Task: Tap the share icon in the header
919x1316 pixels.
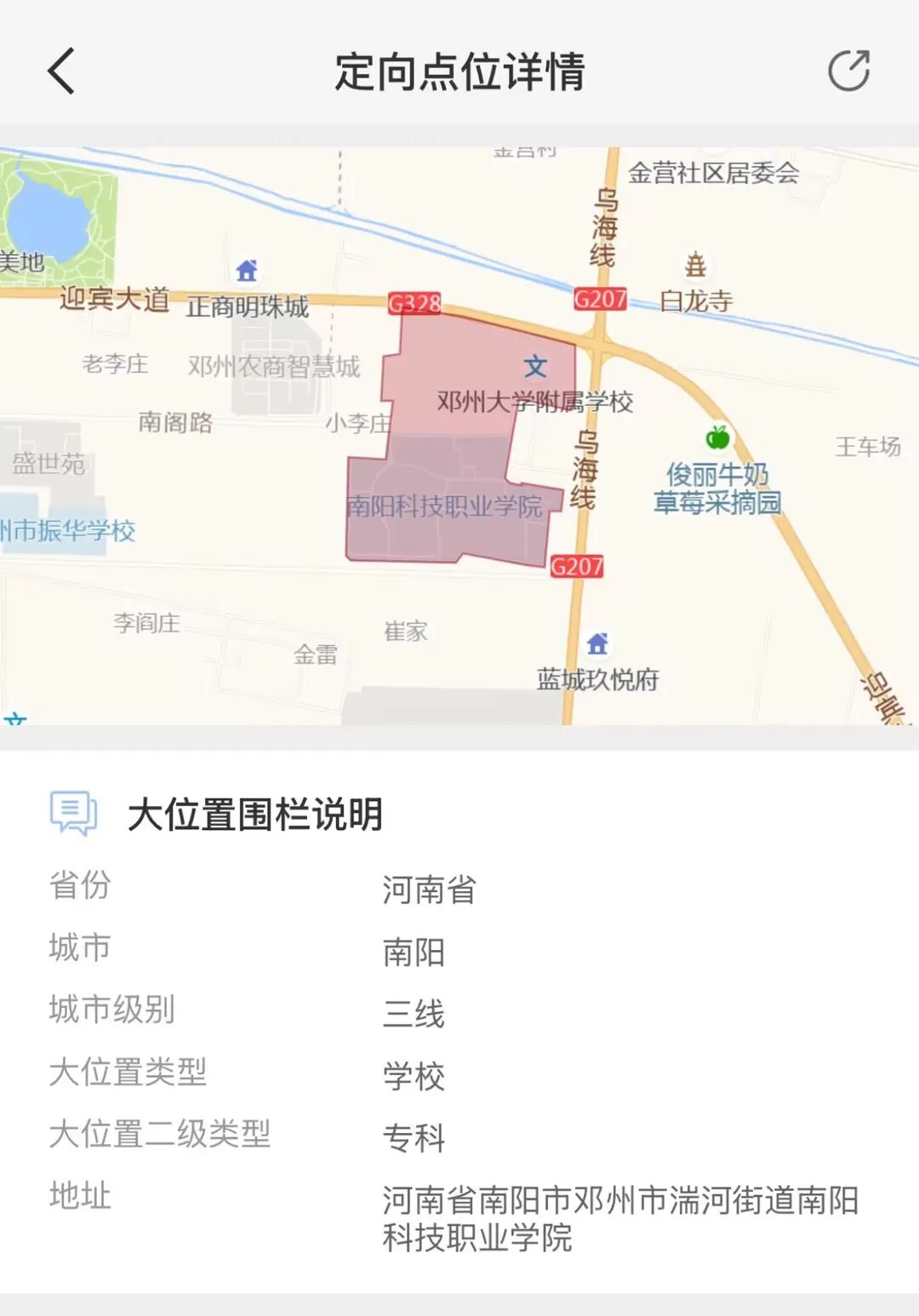Action: [848, 71]
